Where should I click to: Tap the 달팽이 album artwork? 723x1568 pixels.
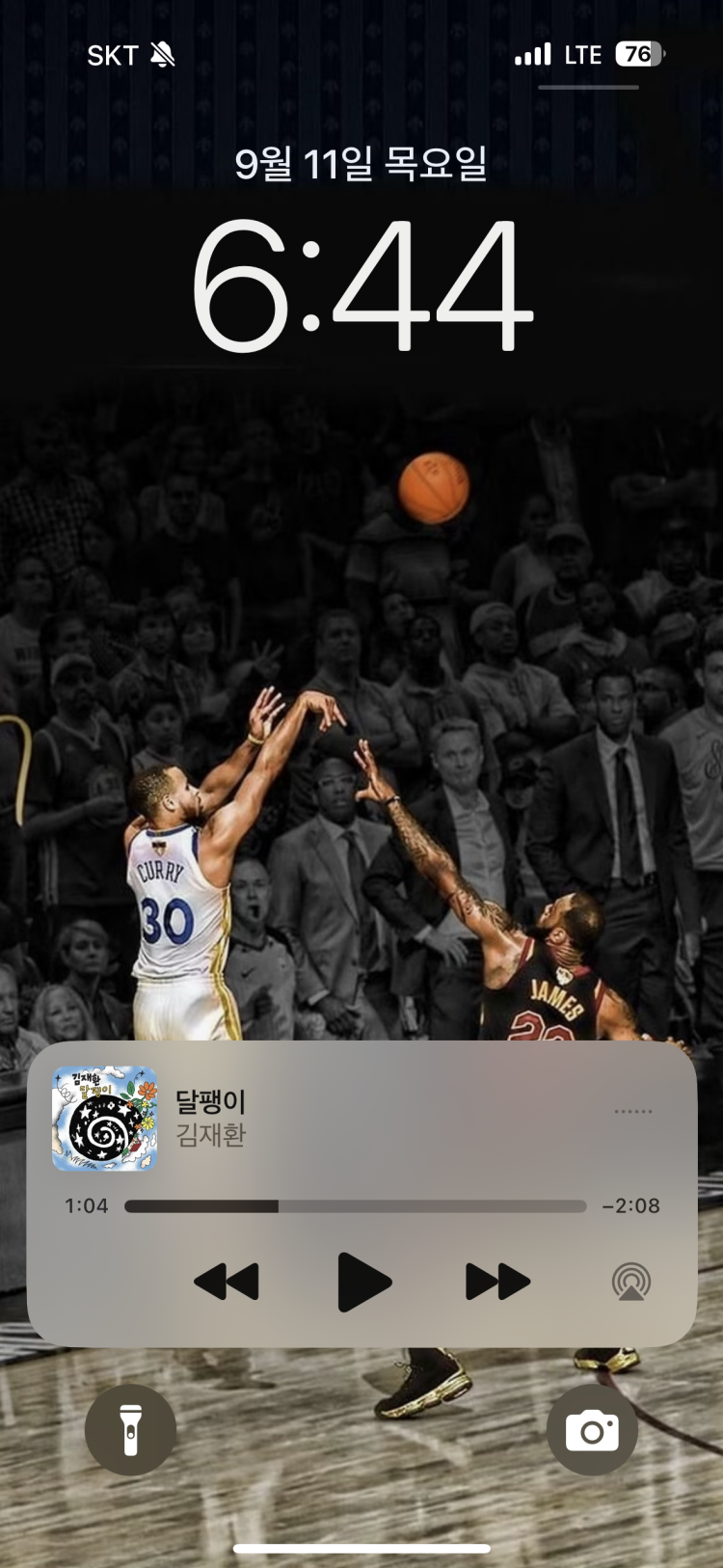pyautogui.click(x=104, y=1119)
